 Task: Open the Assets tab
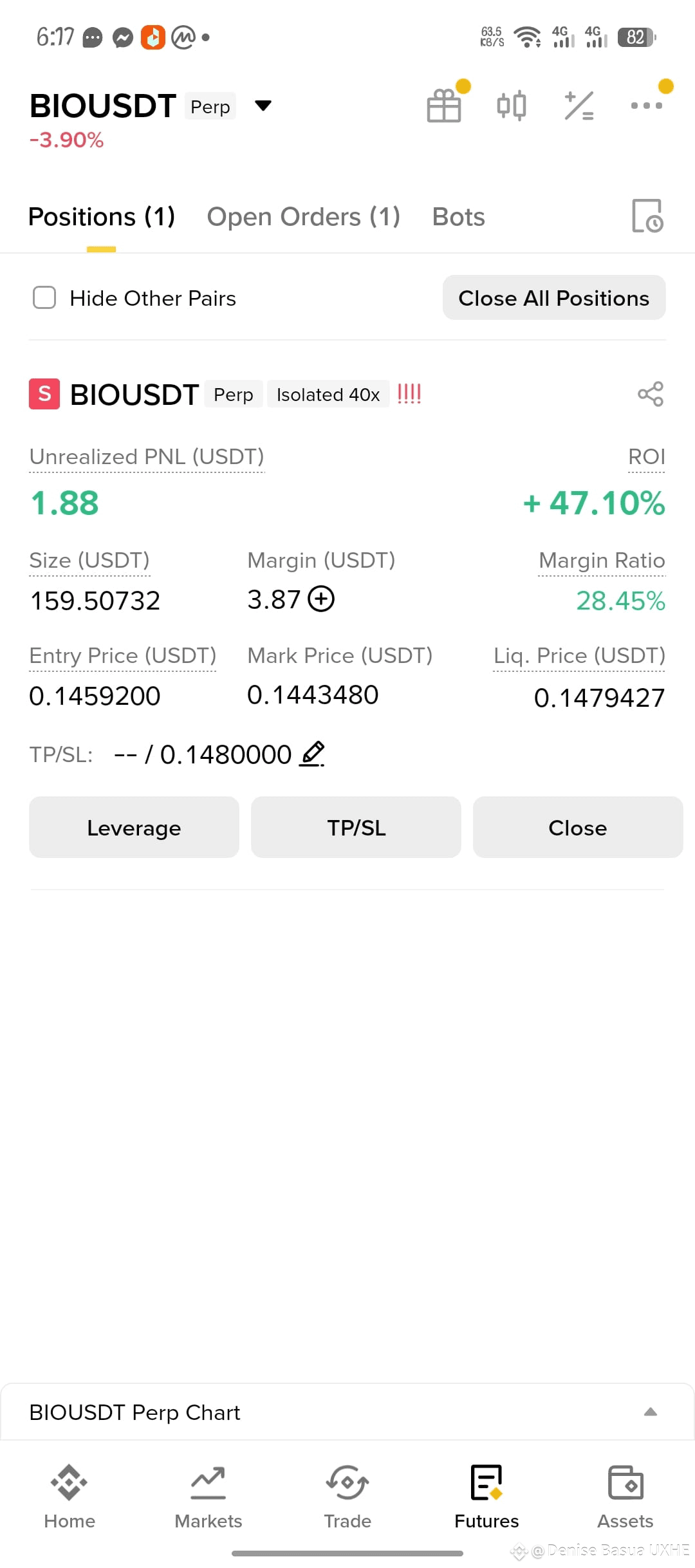(625, 1497)
